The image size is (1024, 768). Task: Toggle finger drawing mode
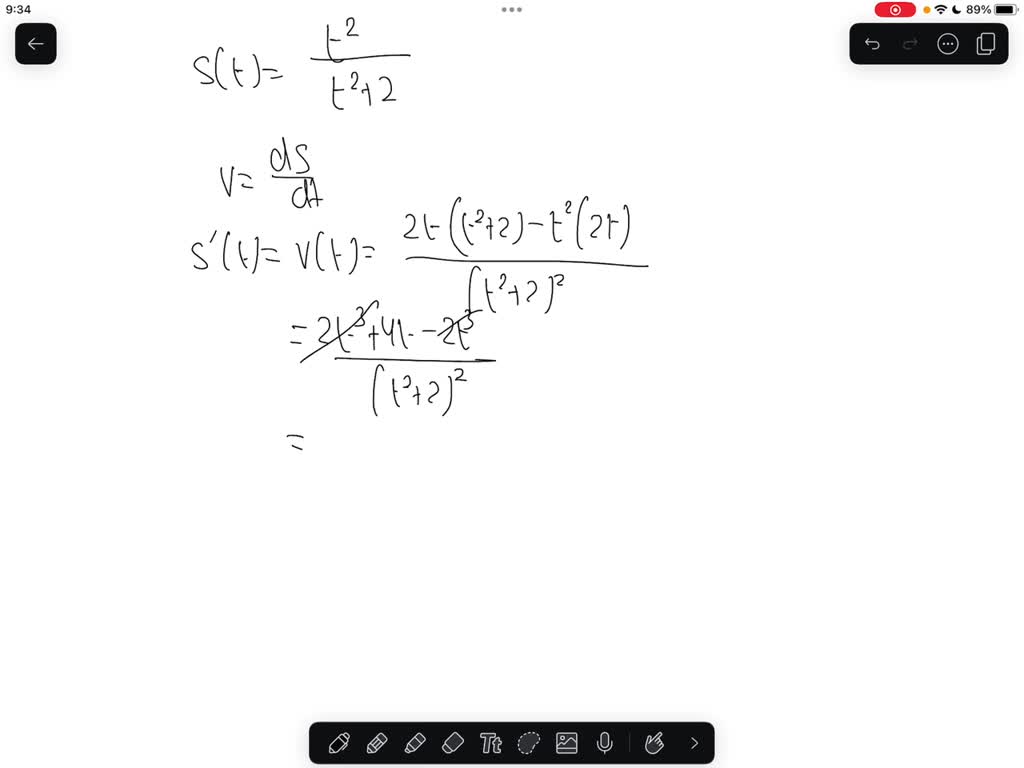655,743
